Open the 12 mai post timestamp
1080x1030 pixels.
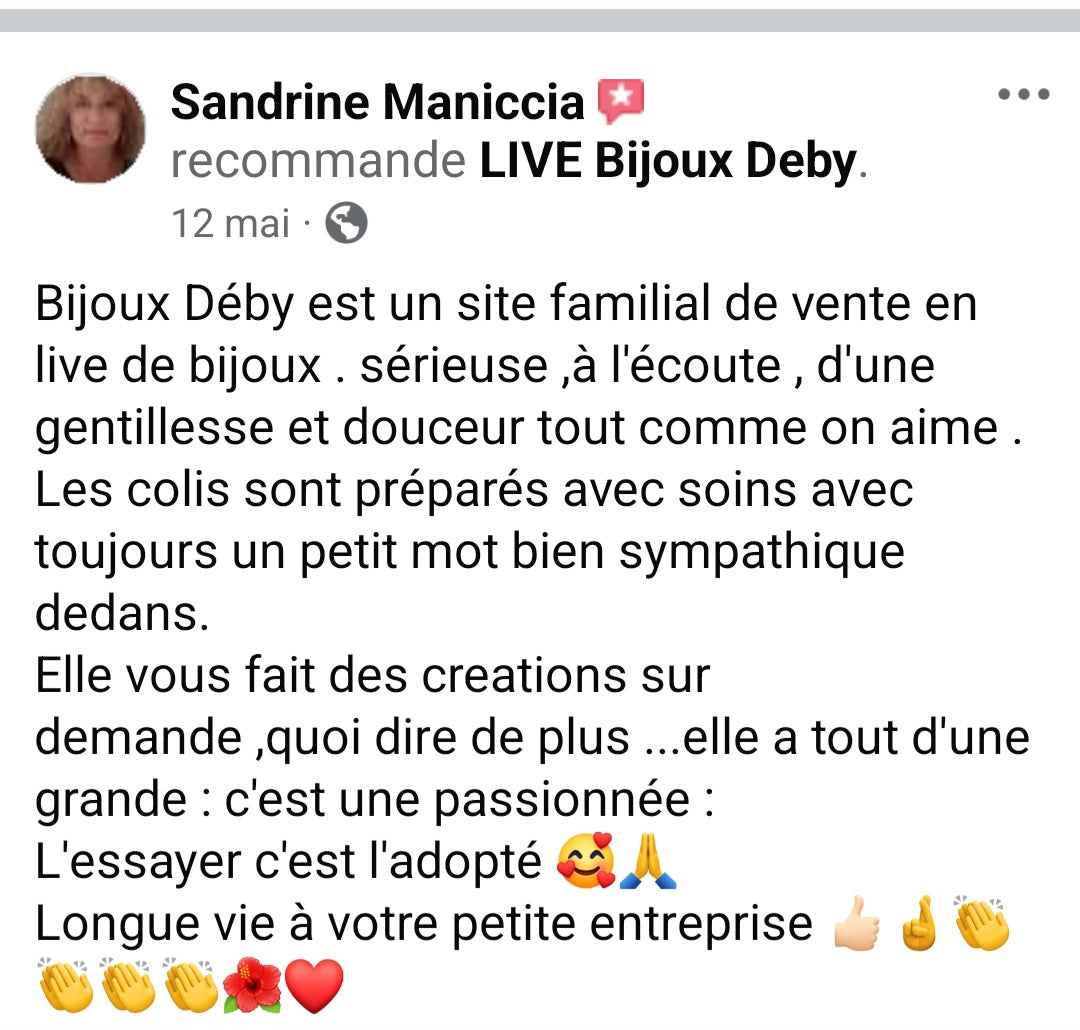pos(230,223)
